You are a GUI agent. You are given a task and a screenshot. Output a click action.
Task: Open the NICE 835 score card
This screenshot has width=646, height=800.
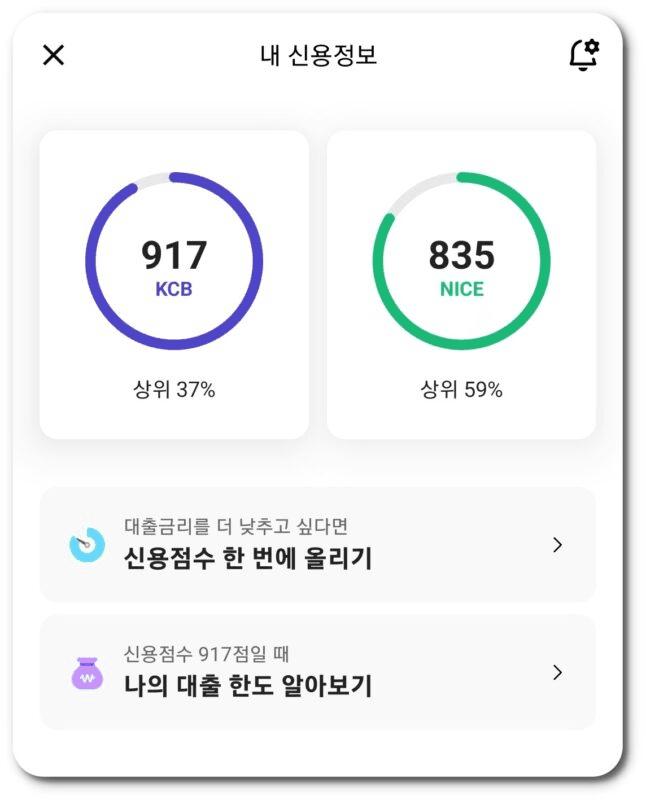point(461,284)
